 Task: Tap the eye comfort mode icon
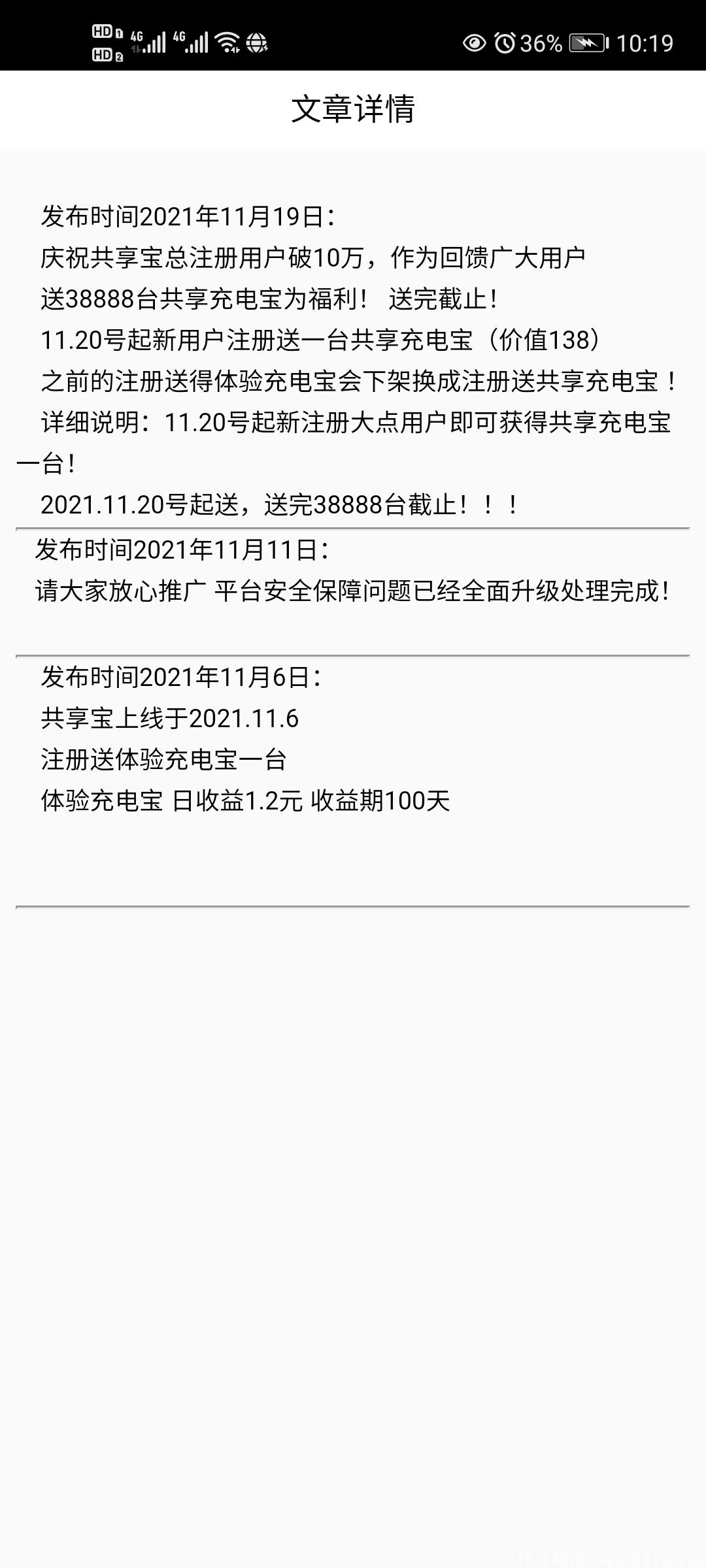tap(475, 42)
